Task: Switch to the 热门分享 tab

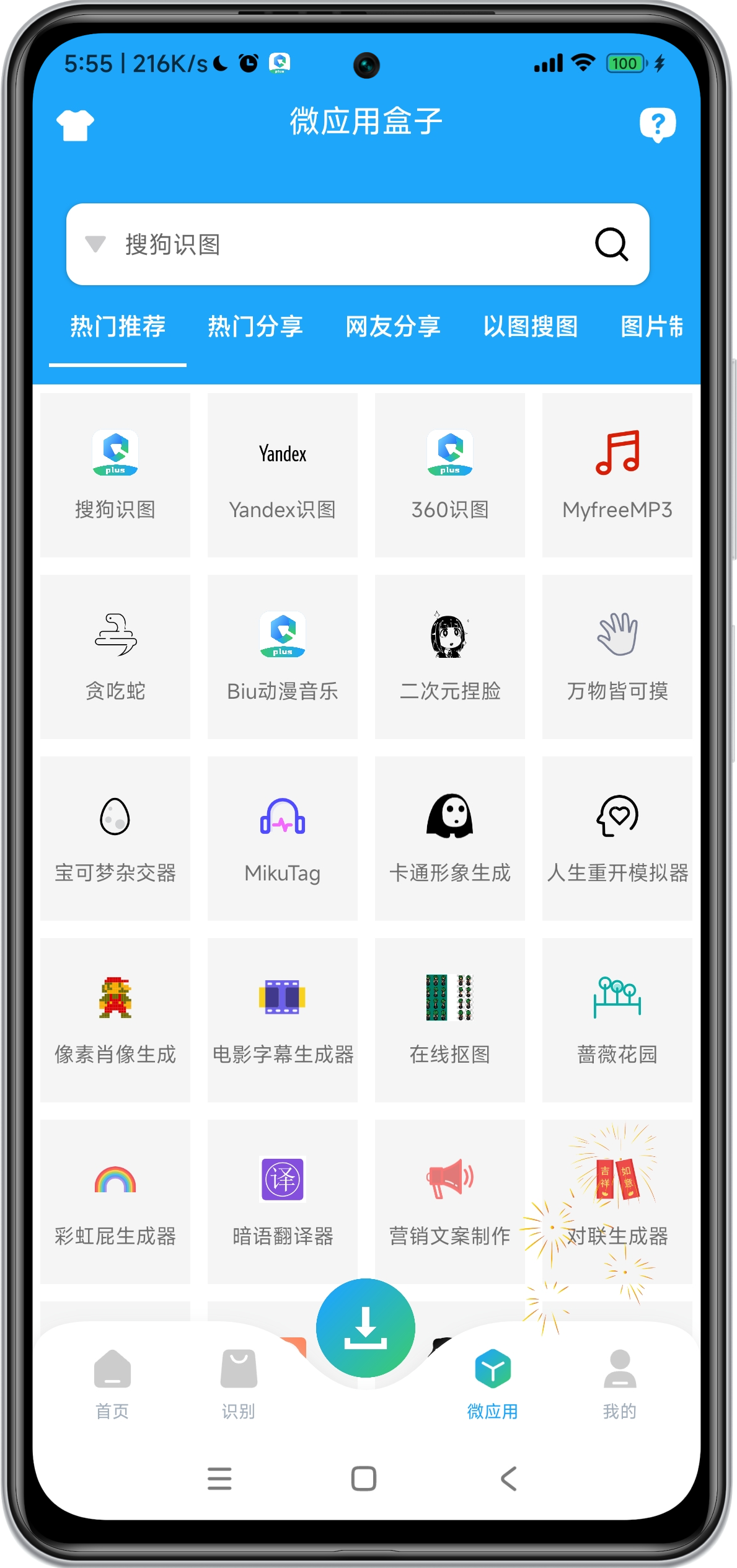Action: pyautogui.click(x=255, y=326)
